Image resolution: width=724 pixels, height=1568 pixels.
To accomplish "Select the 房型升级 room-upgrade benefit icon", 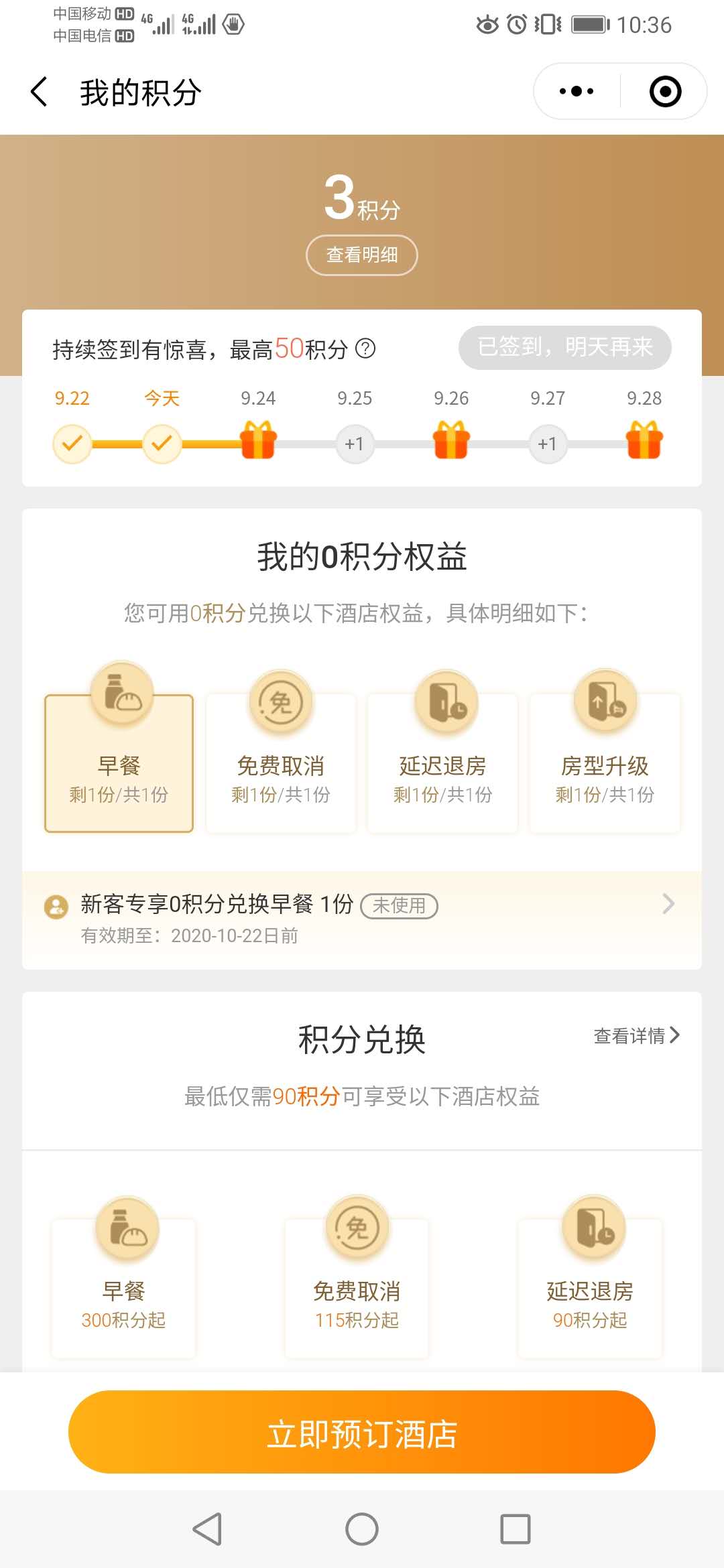I will [604, 700].
